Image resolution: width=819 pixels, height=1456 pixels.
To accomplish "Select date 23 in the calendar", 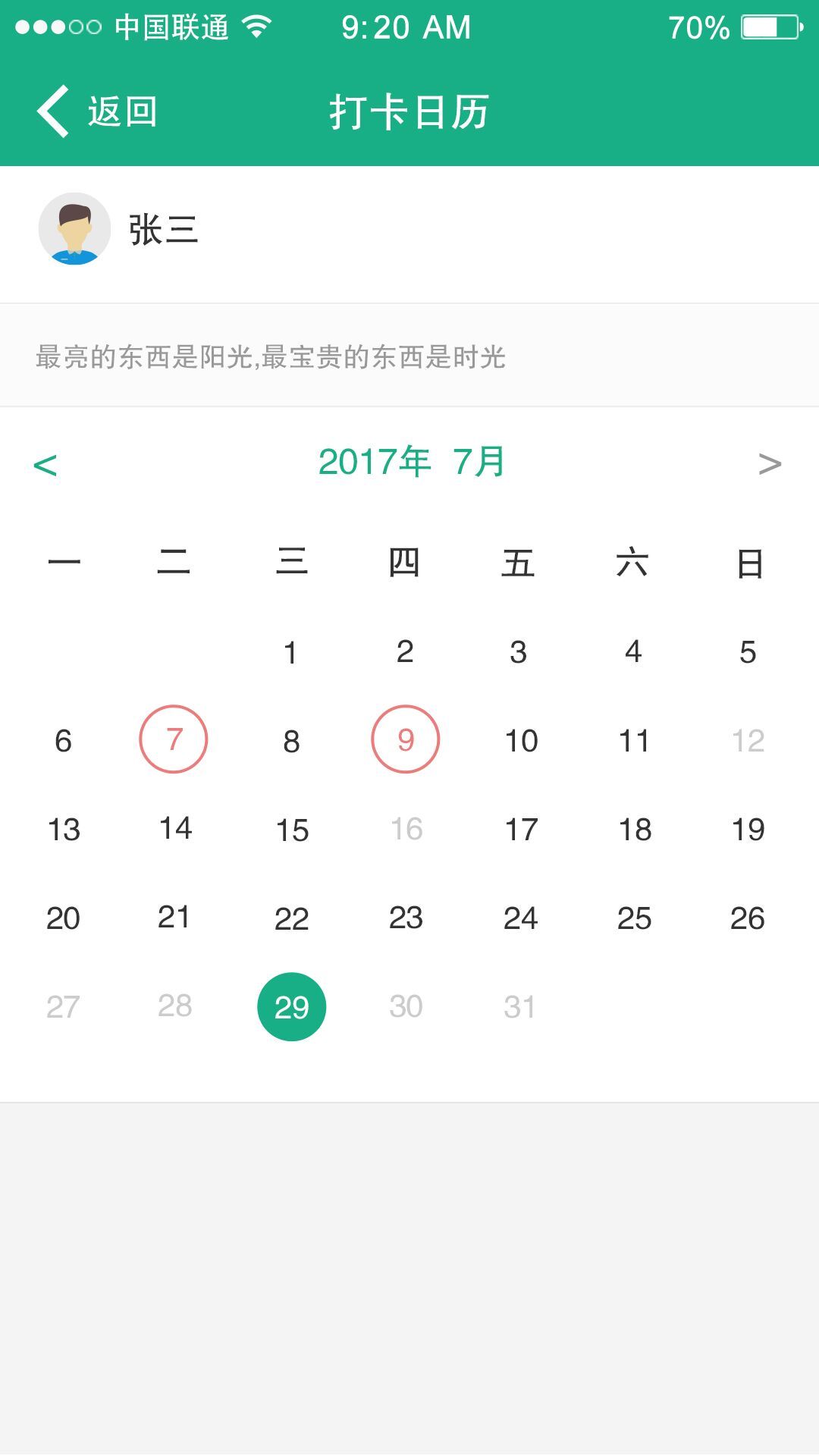I will click(406, 918).
